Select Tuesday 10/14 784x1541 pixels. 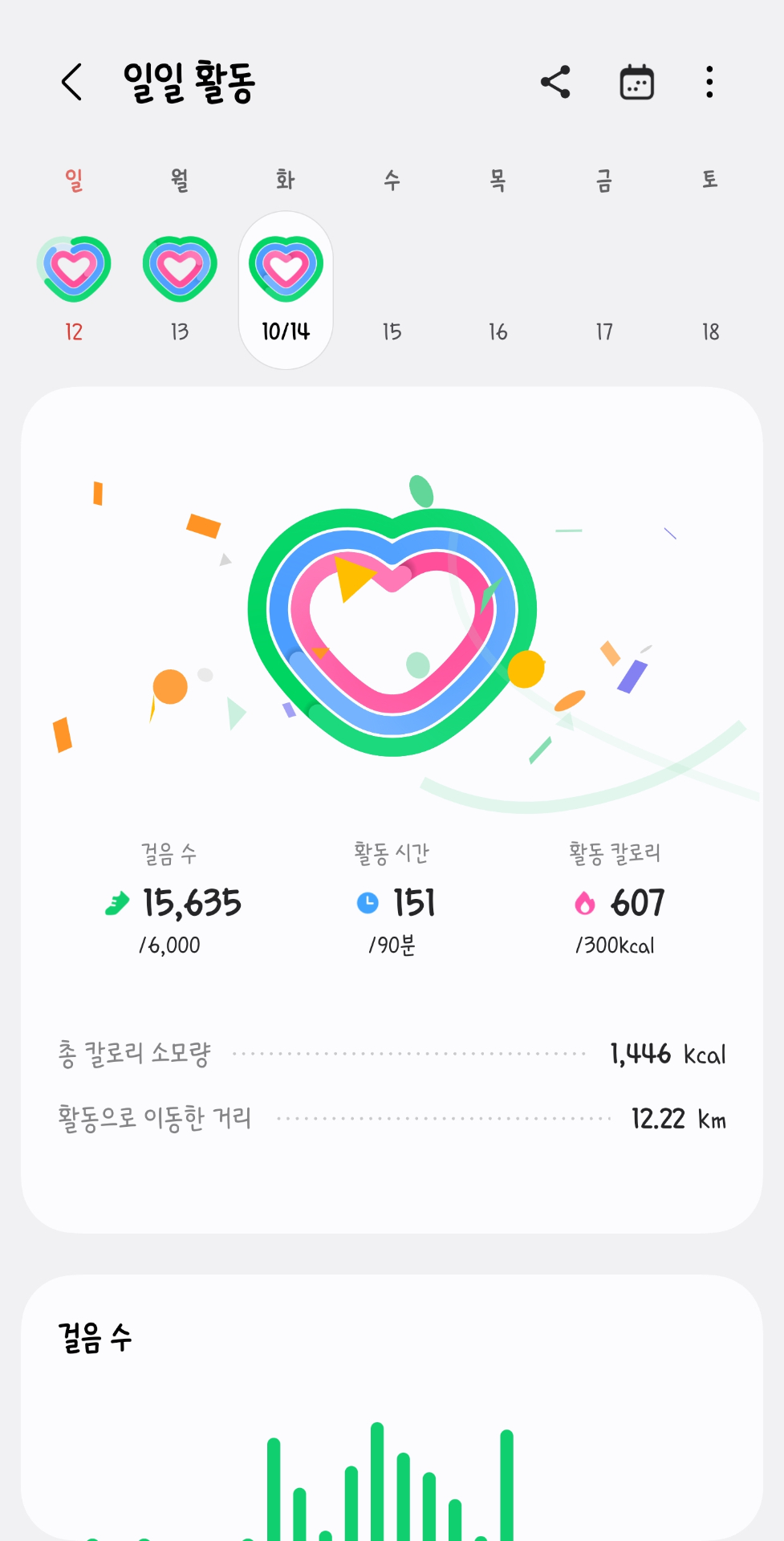tap(286, 289)
